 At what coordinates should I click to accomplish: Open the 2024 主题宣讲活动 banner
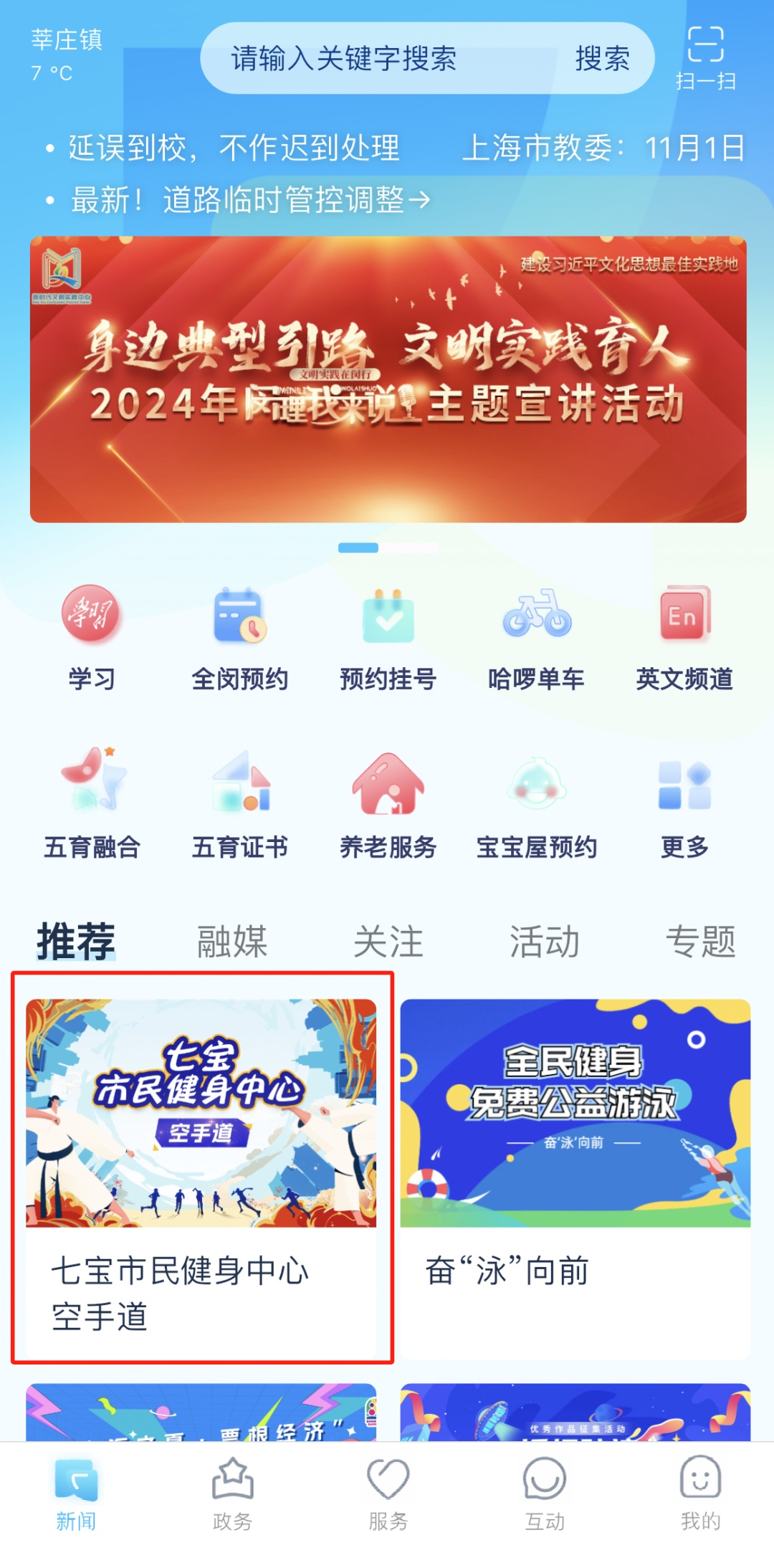point(388,379)
